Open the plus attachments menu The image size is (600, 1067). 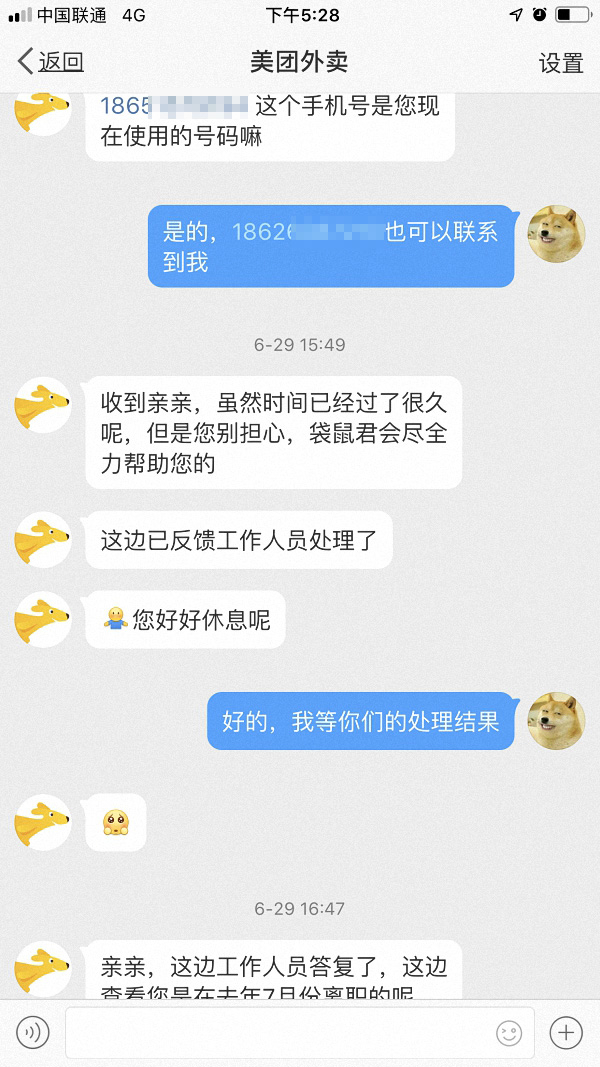tap(566, 1032)
